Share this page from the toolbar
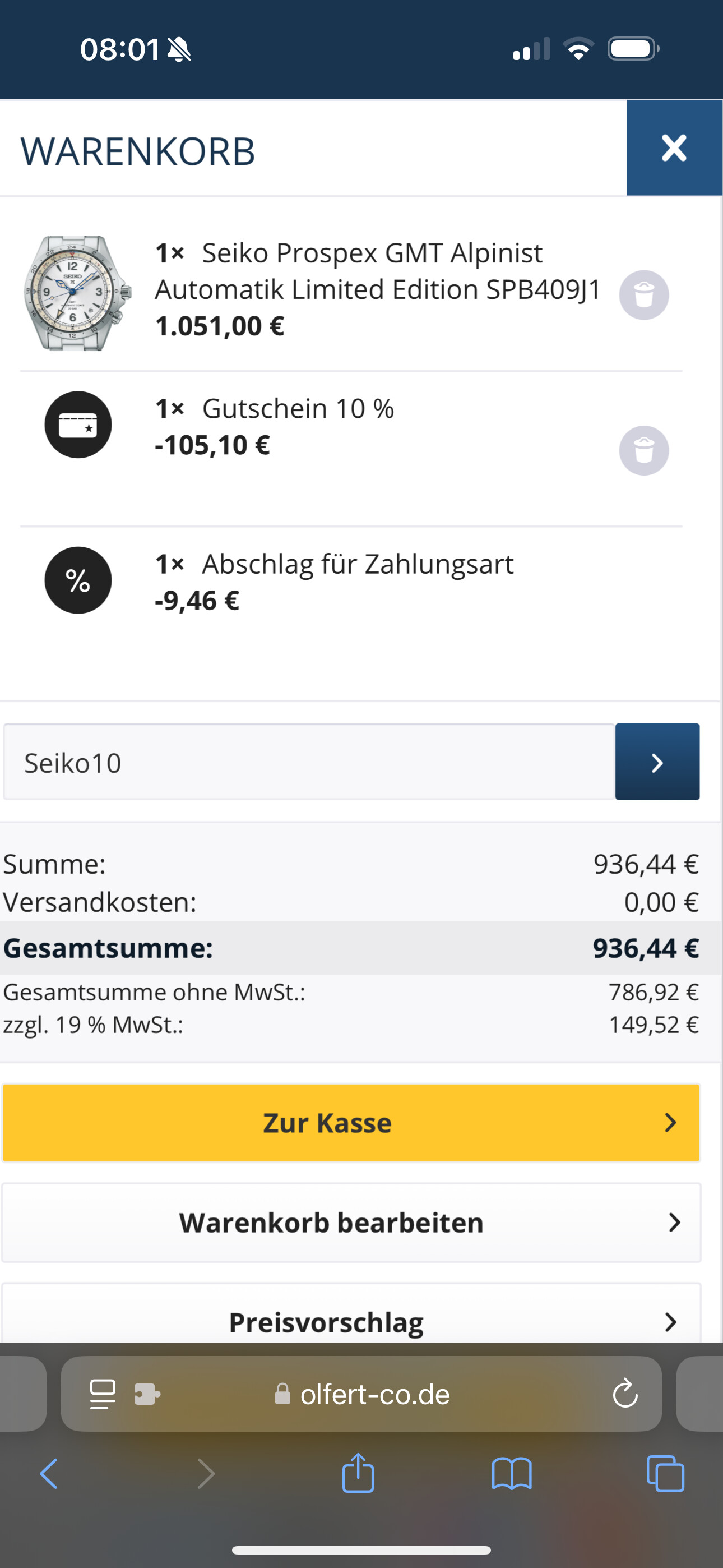The image size is (723, 1568). 358,1473
